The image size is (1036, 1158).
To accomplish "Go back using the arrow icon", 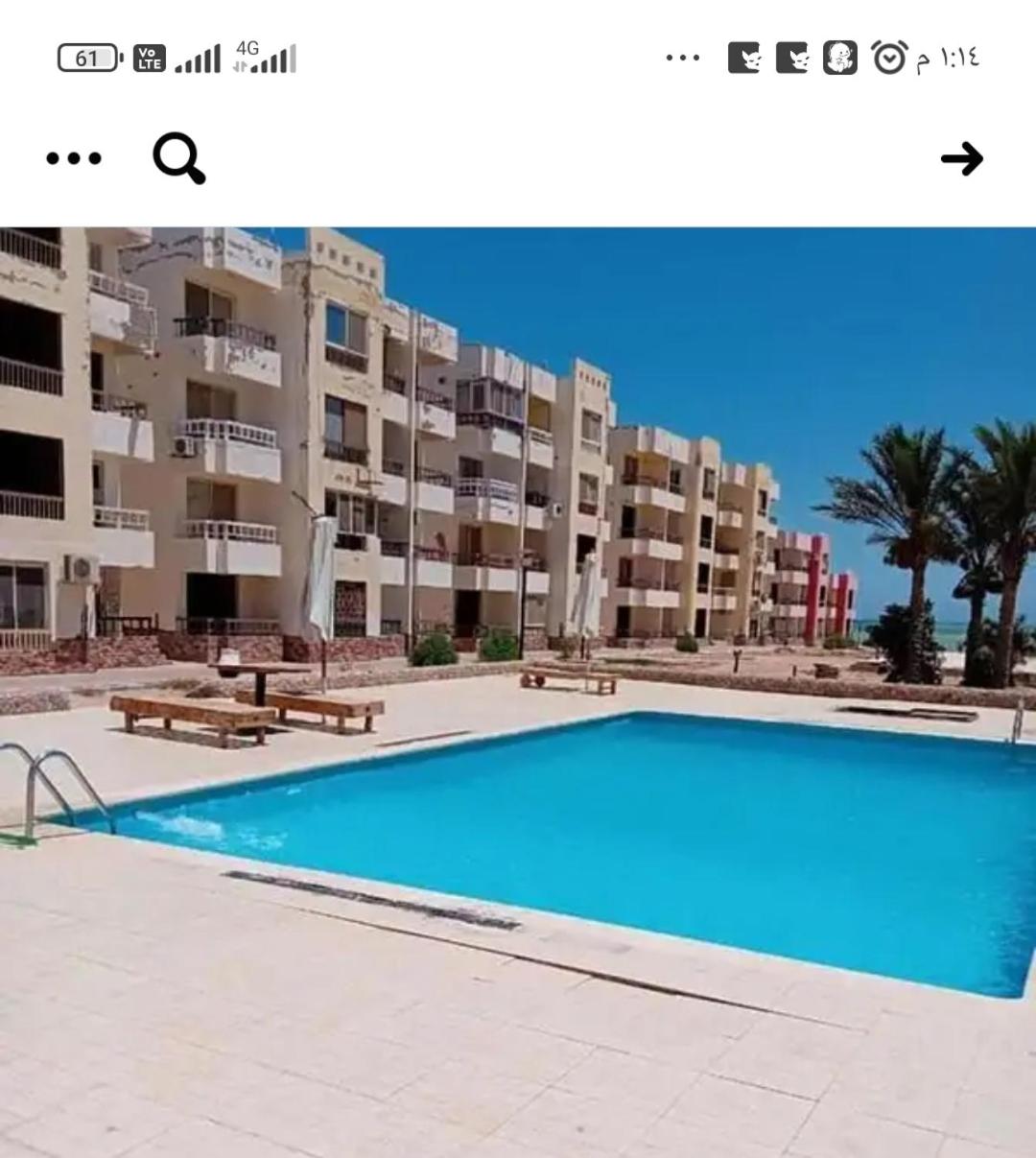I will pyautogui.click(x=961, y=159).
